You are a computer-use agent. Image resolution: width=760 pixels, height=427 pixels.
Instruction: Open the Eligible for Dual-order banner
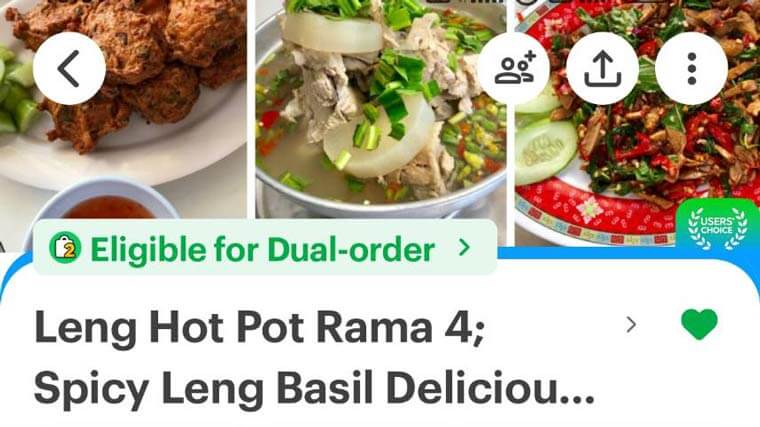click(x=264, y=248)
